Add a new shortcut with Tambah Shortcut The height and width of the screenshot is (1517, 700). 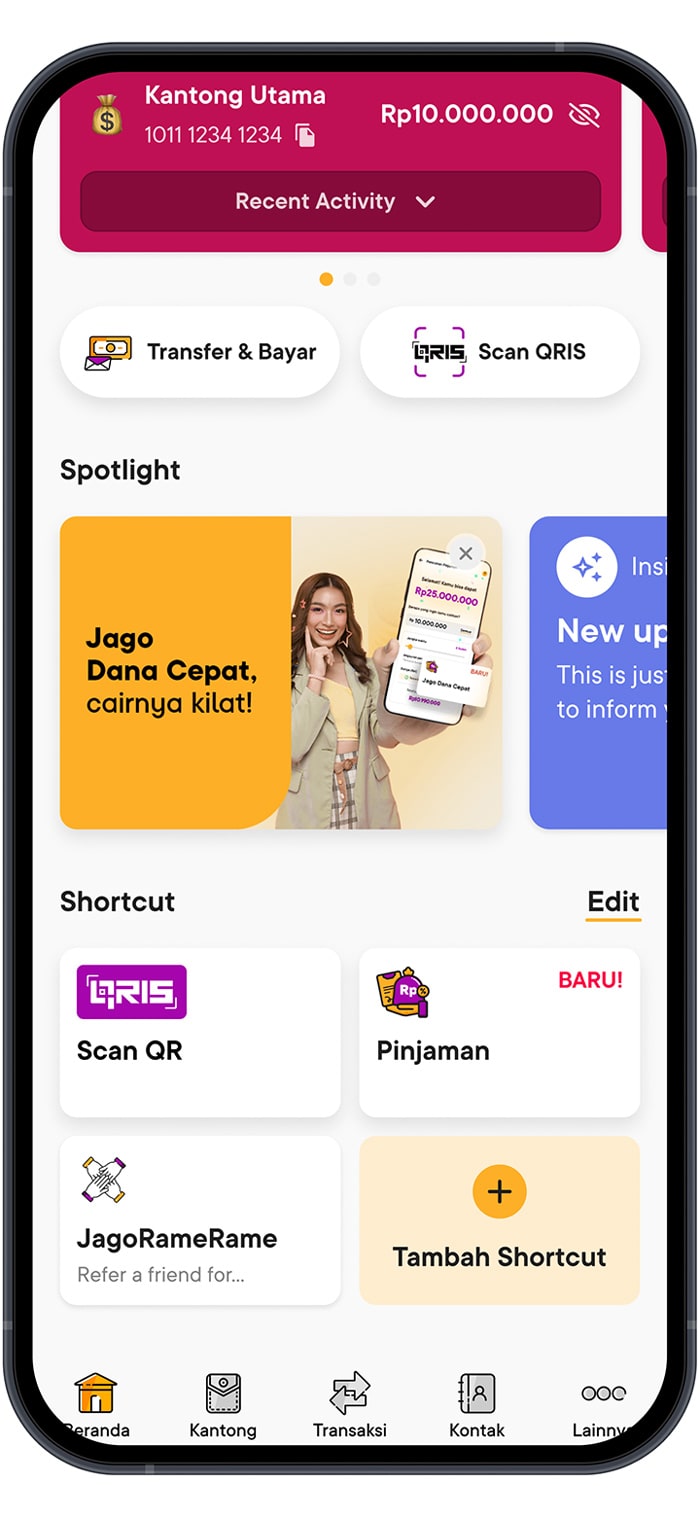(499, 1220)
